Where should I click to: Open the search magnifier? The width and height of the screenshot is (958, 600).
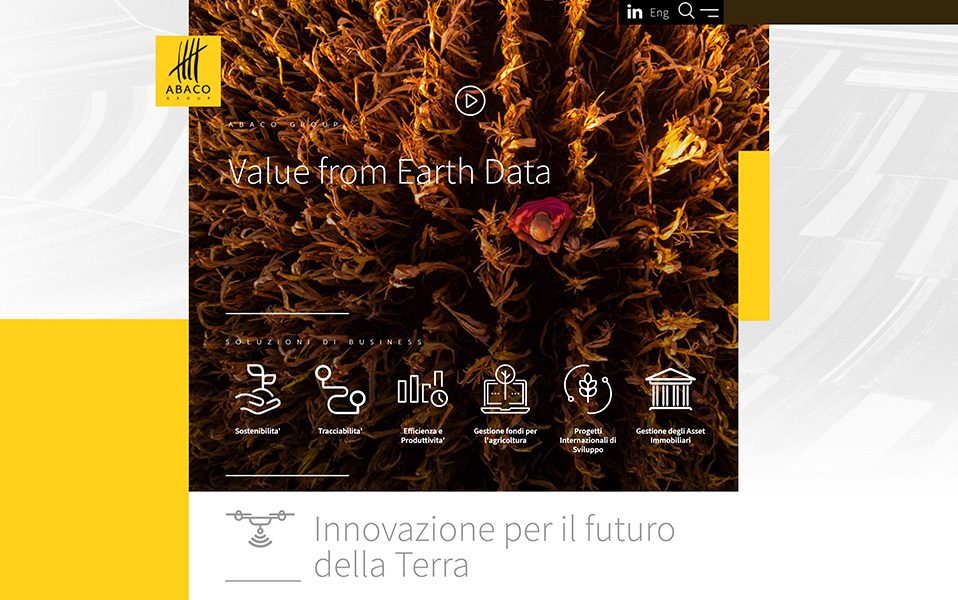click(686, 11)
